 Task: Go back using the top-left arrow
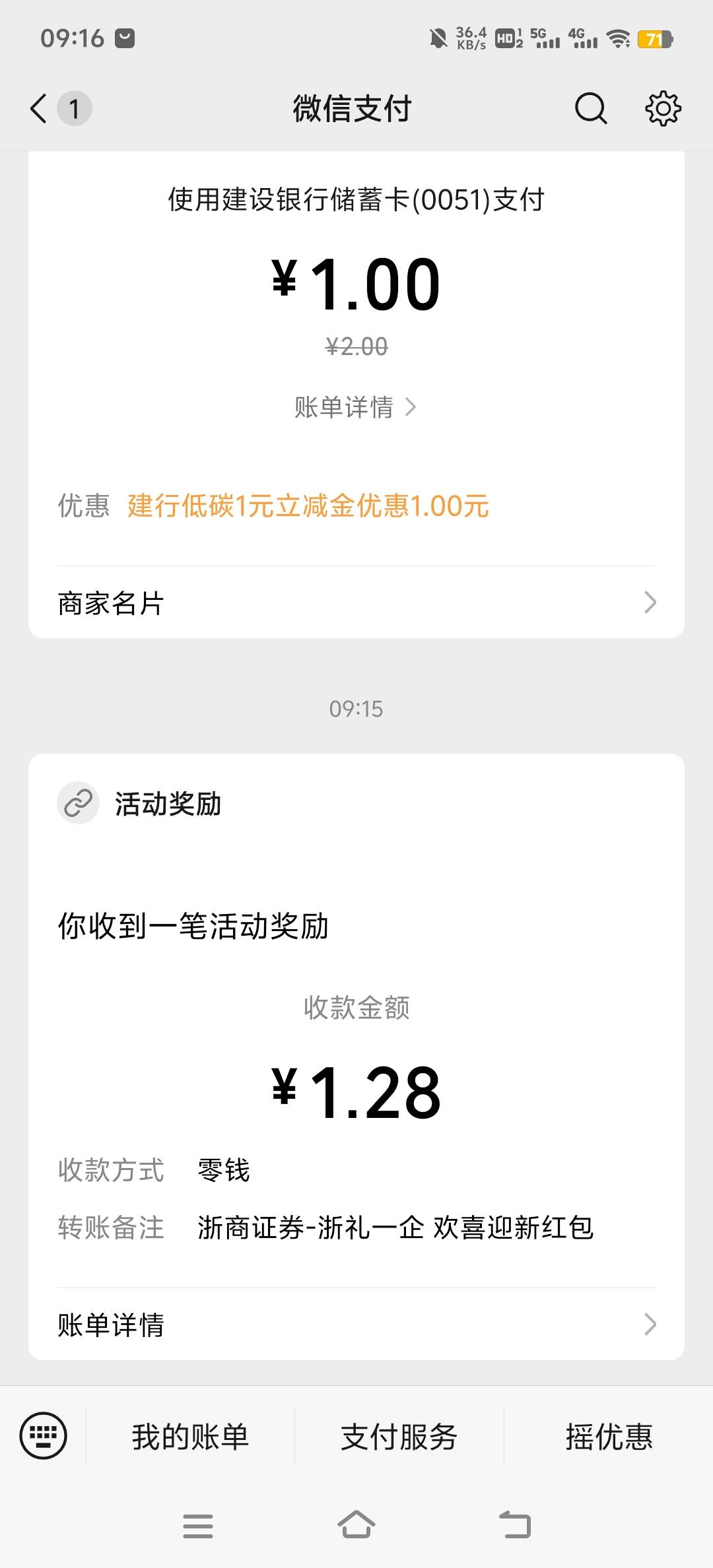39,108
